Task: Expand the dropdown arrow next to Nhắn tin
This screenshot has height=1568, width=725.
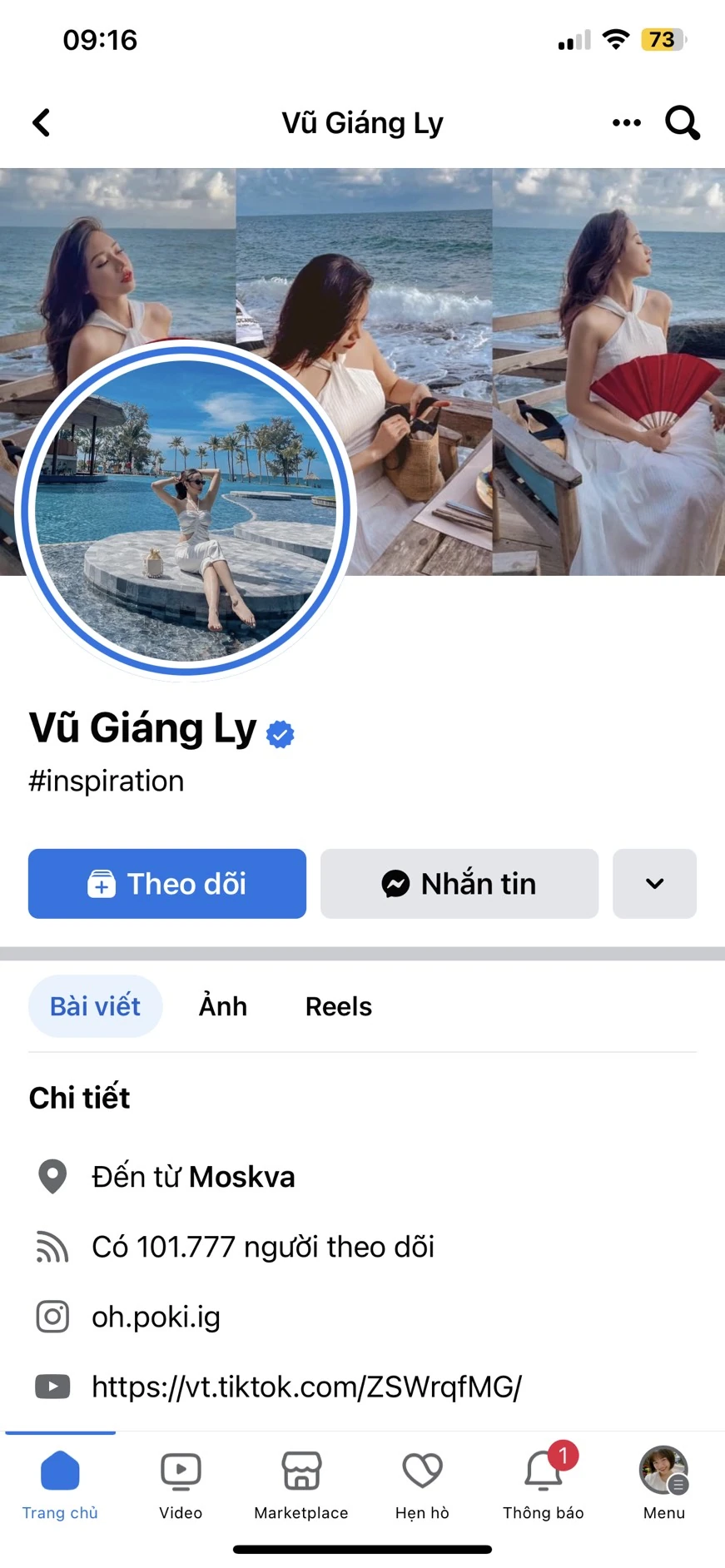Action: [654, 884]
